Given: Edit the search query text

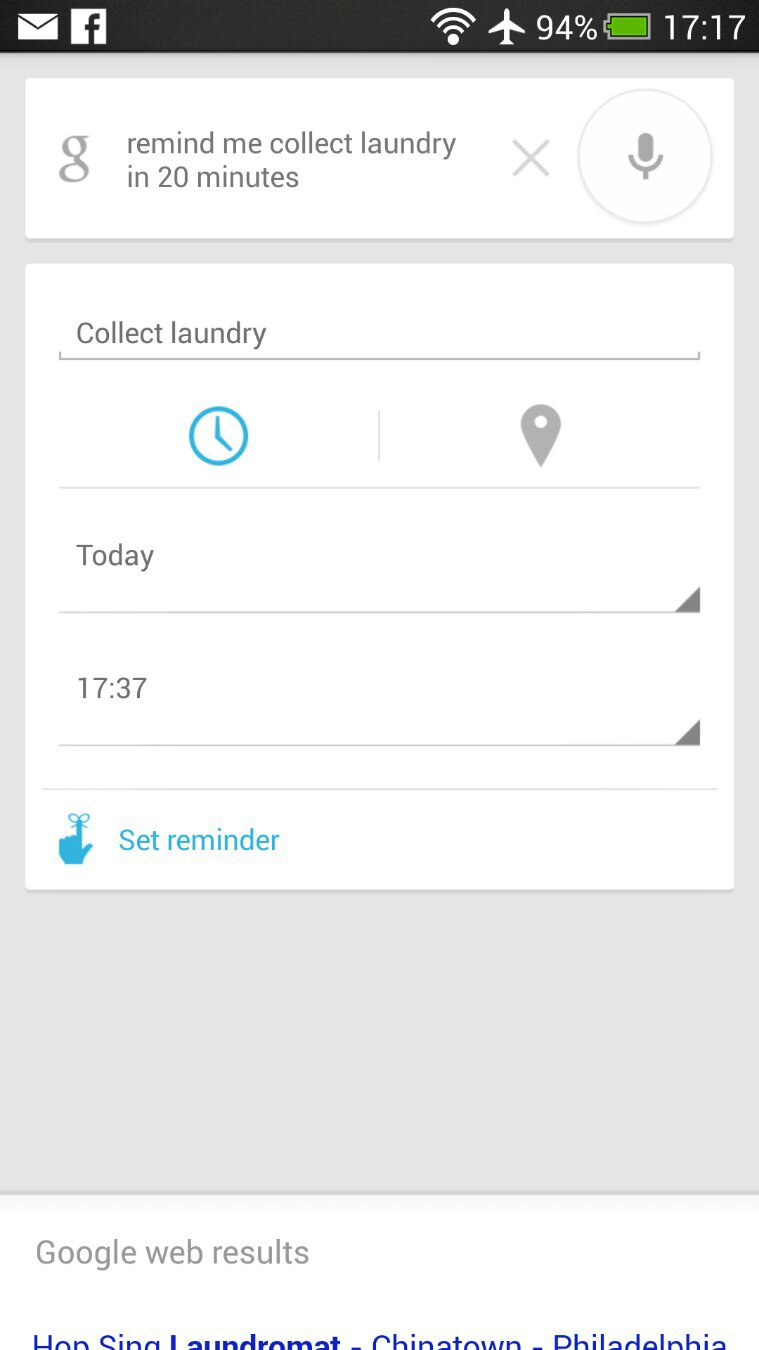Looking at the screenshot, I should 291,160.
